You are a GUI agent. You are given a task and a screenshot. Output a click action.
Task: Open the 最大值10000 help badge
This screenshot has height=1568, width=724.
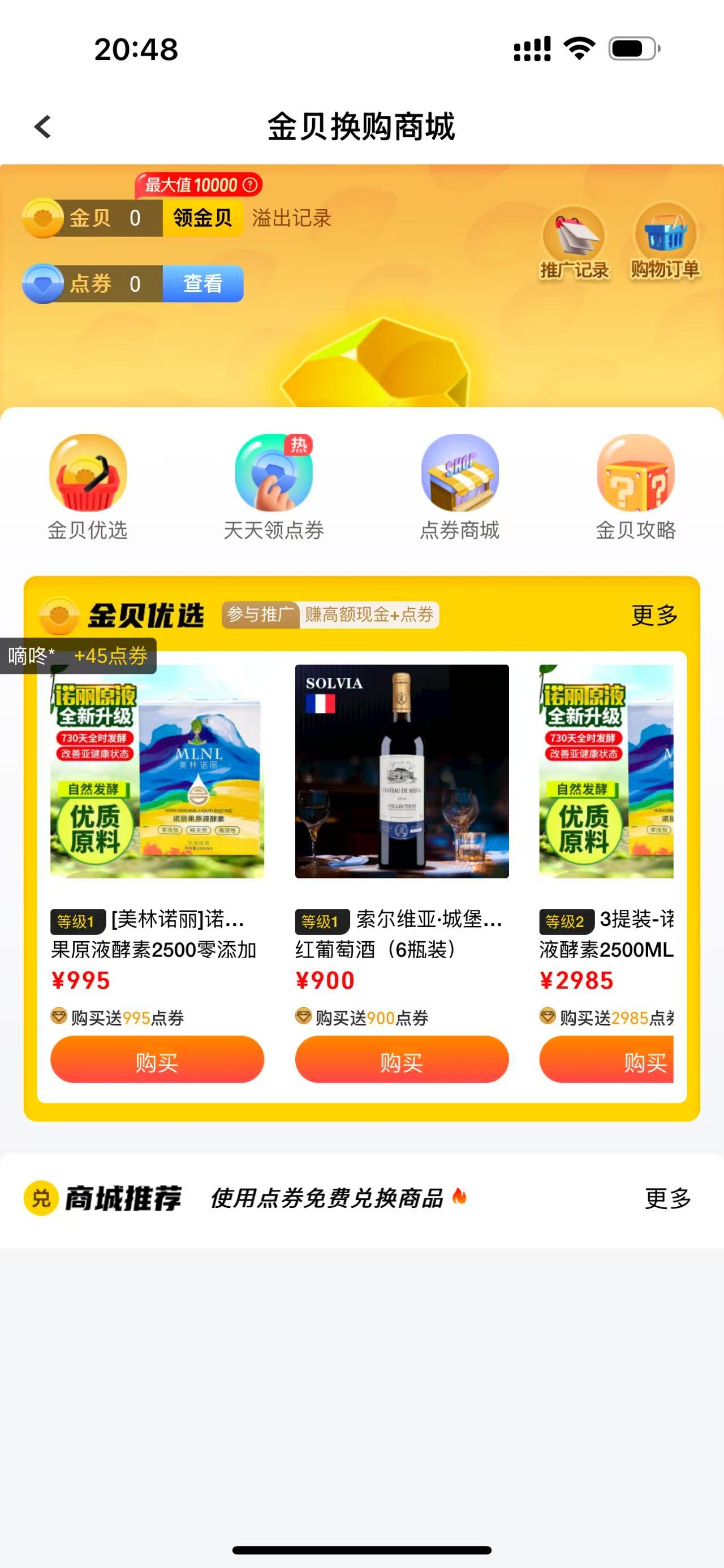pyautogui.click(x=199, y=184)
